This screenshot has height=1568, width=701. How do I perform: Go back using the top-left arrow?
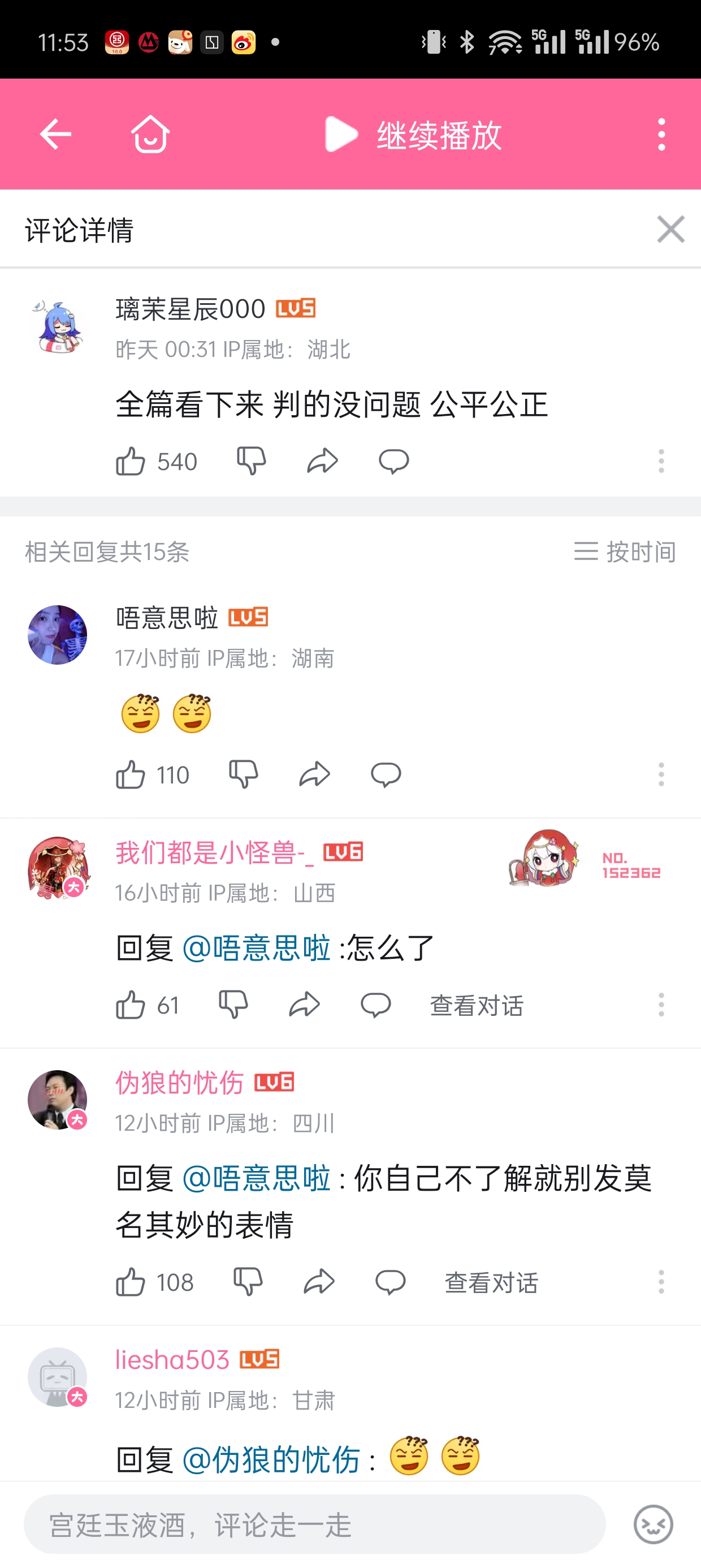pyautogui.click(x=55, y=134)
